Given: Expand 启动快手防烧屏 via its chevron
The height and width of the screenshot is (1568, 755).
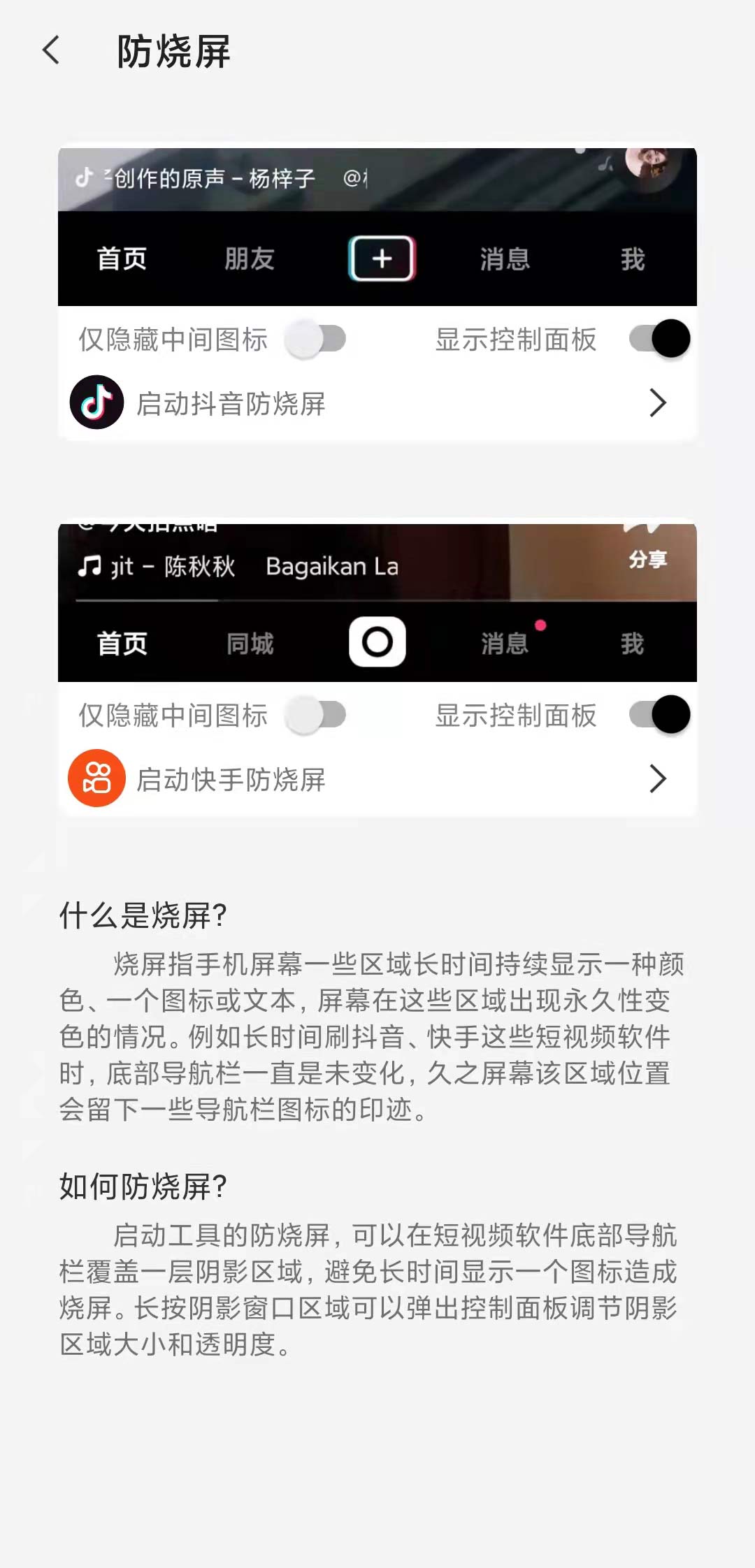Looking at the screenshot, I should tap(656, 779).
